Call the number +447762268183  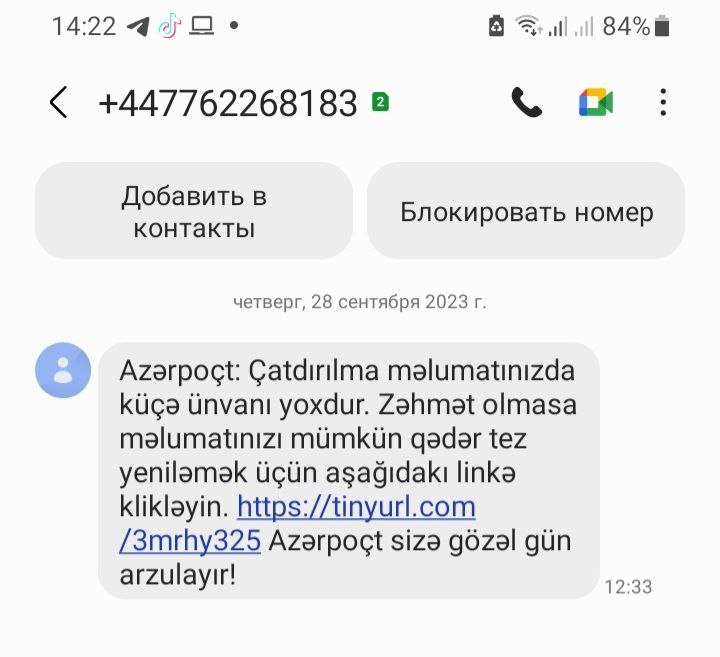(526, 103)
